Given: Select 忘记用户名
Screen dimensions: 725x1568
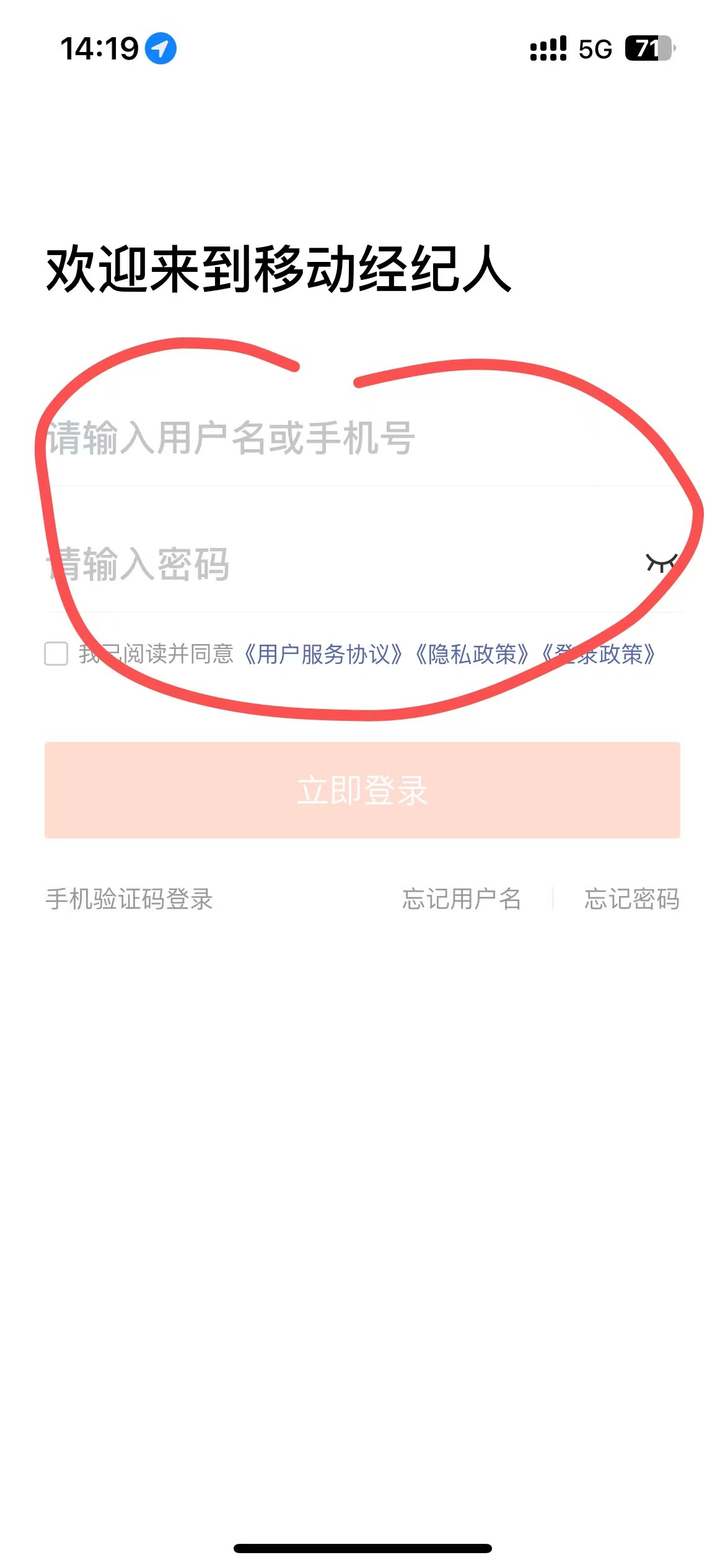Looking at the screenshot, I should click(462, 899).
